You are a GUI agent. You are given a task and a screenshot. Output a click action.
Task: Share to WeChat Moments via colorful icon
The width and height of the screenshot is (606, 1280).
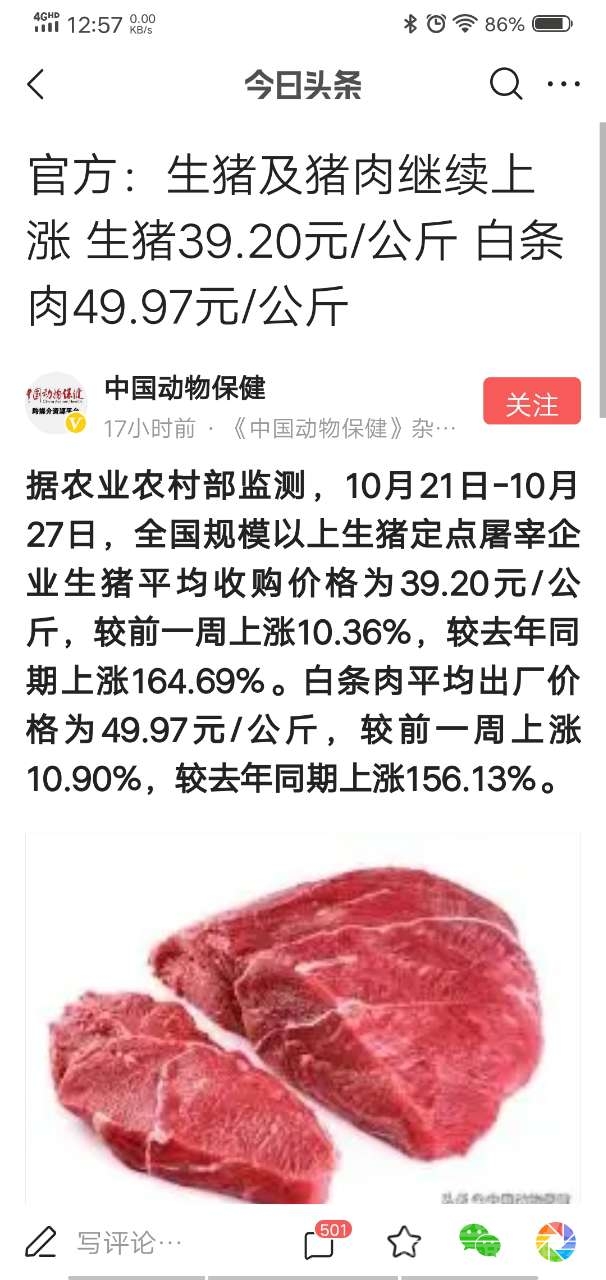[x=555, y=1242]
